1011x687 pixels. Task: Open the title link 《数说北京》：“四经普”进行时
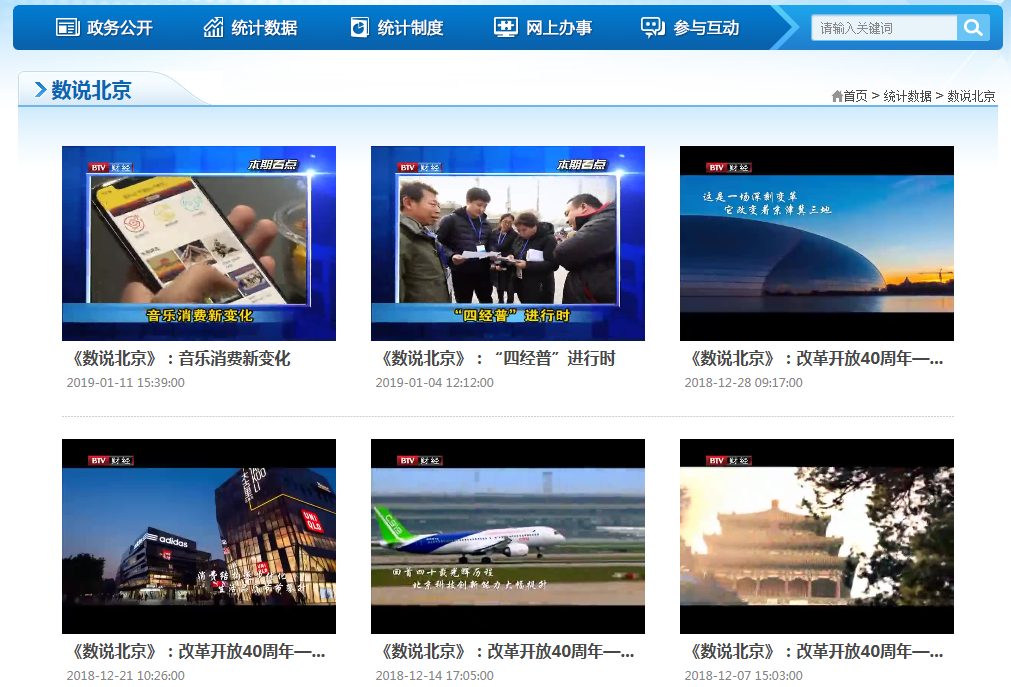click(x=497, y=358)
